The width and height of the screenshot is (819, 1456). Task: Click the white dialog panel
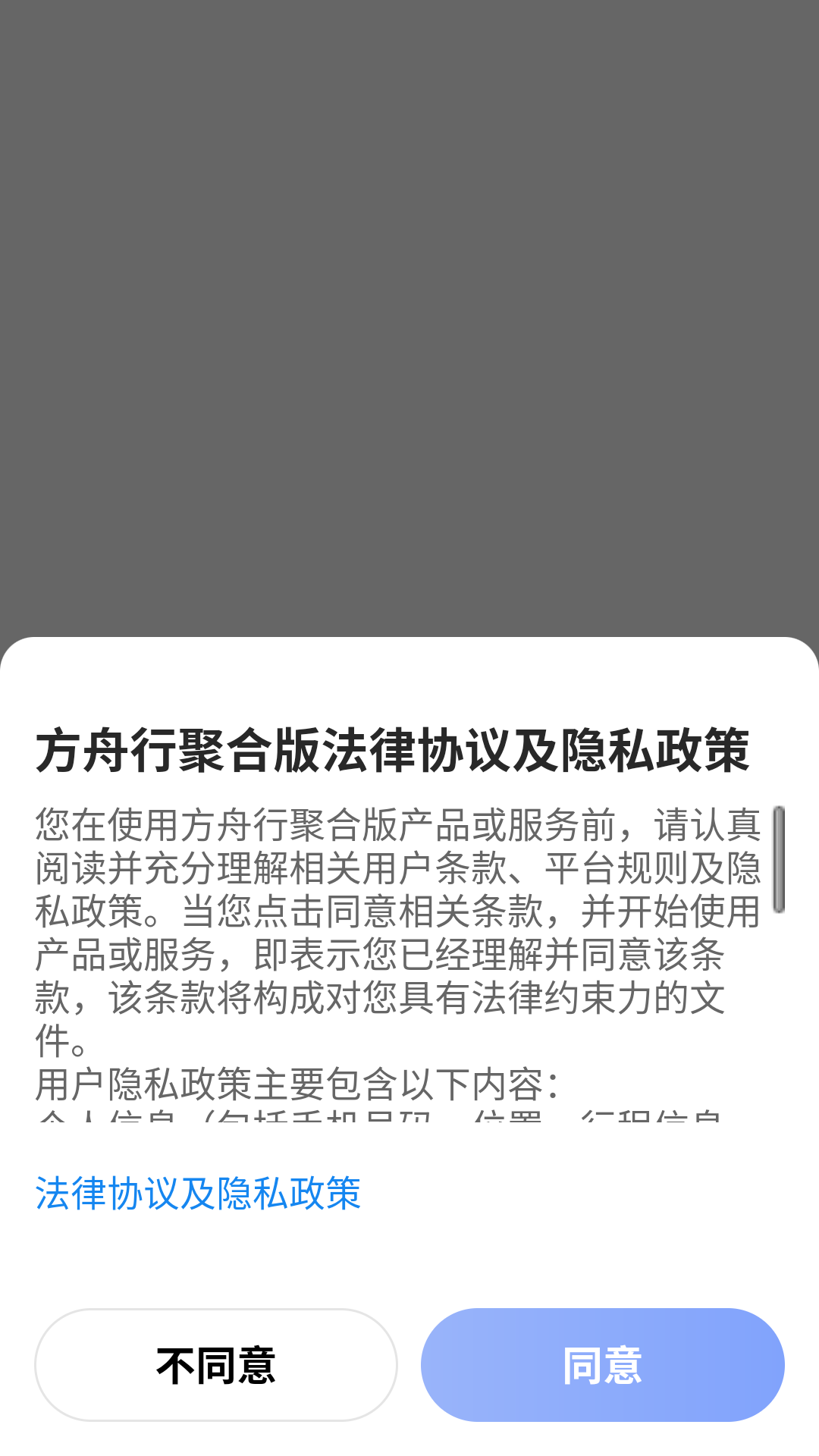click(409, 1259)
